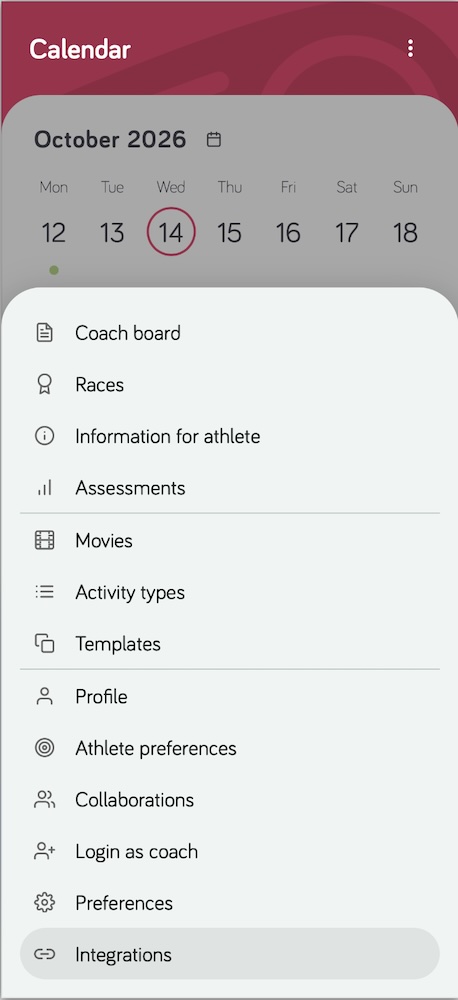Open Integrations

[230, 955]
